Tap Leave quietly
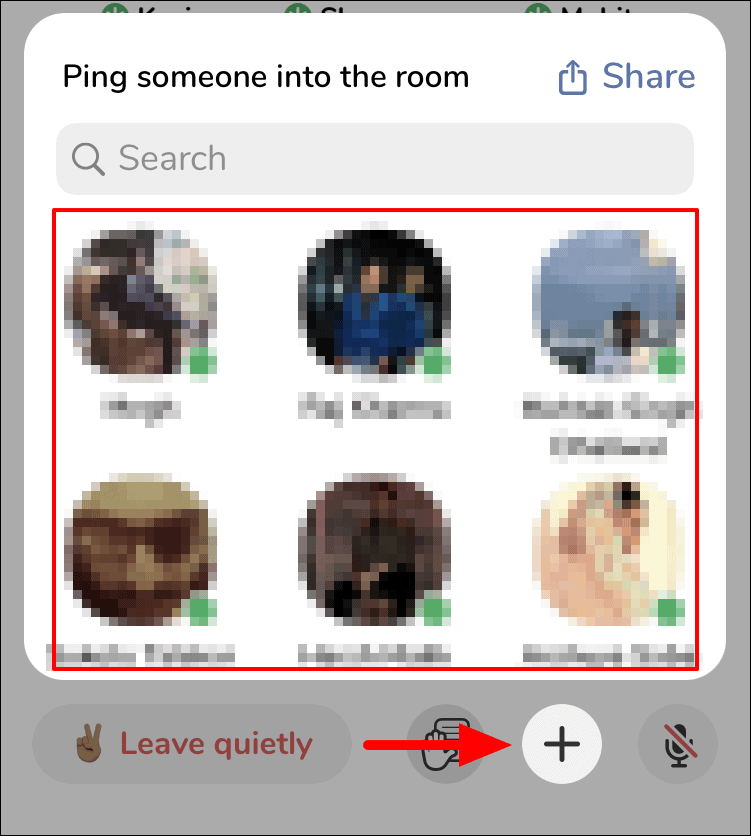The height and width of the screenshot is (836, 751). tap(192, 744)
